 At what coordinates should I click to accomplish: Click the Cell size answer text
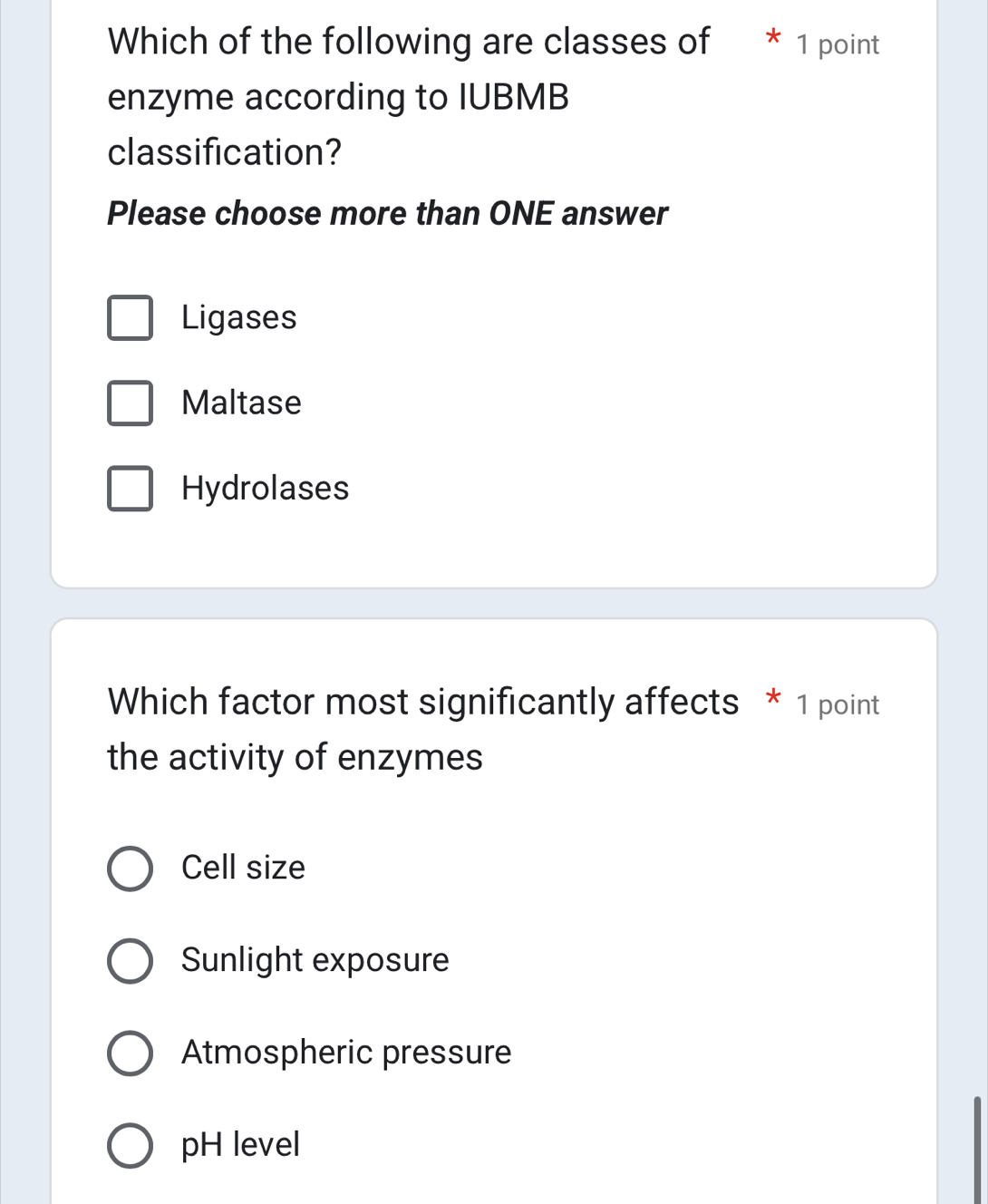243,868
